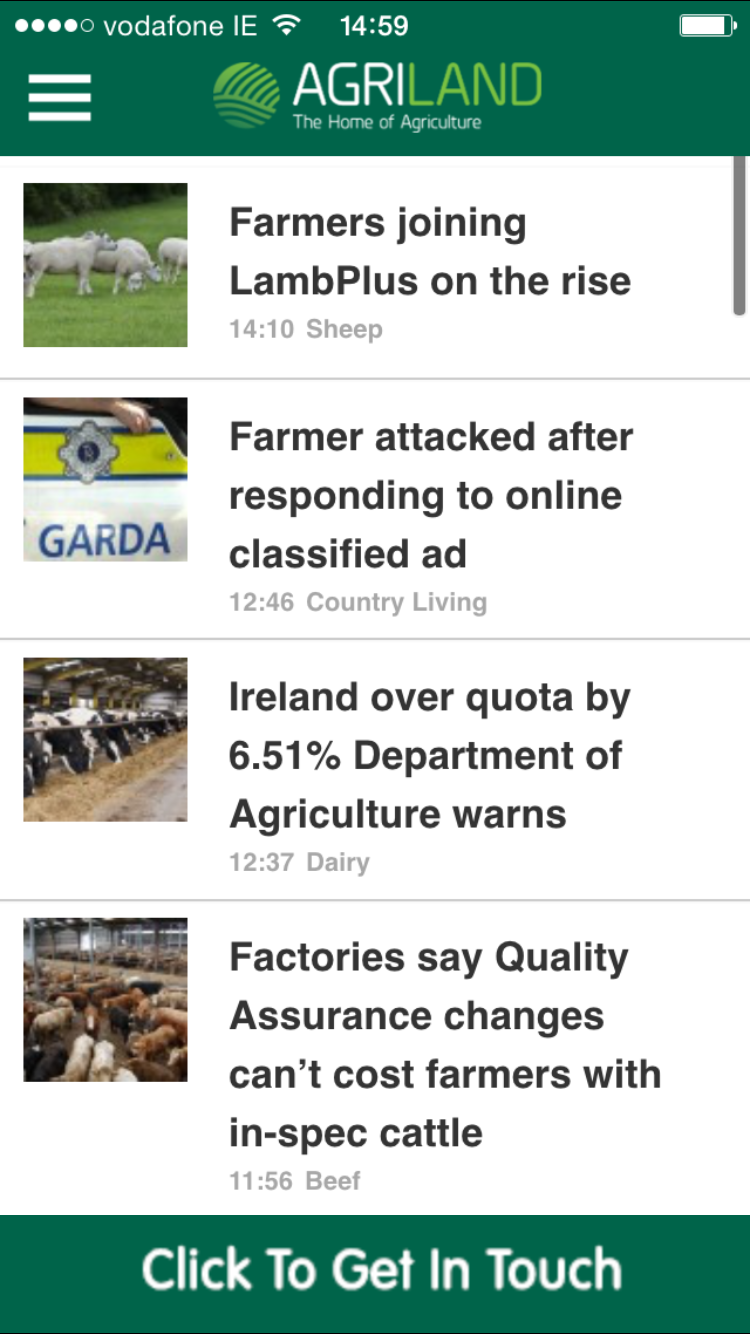Open the 'Ireland over quota' article
The width and height of the screenshot is (750, 1334).
430,755
